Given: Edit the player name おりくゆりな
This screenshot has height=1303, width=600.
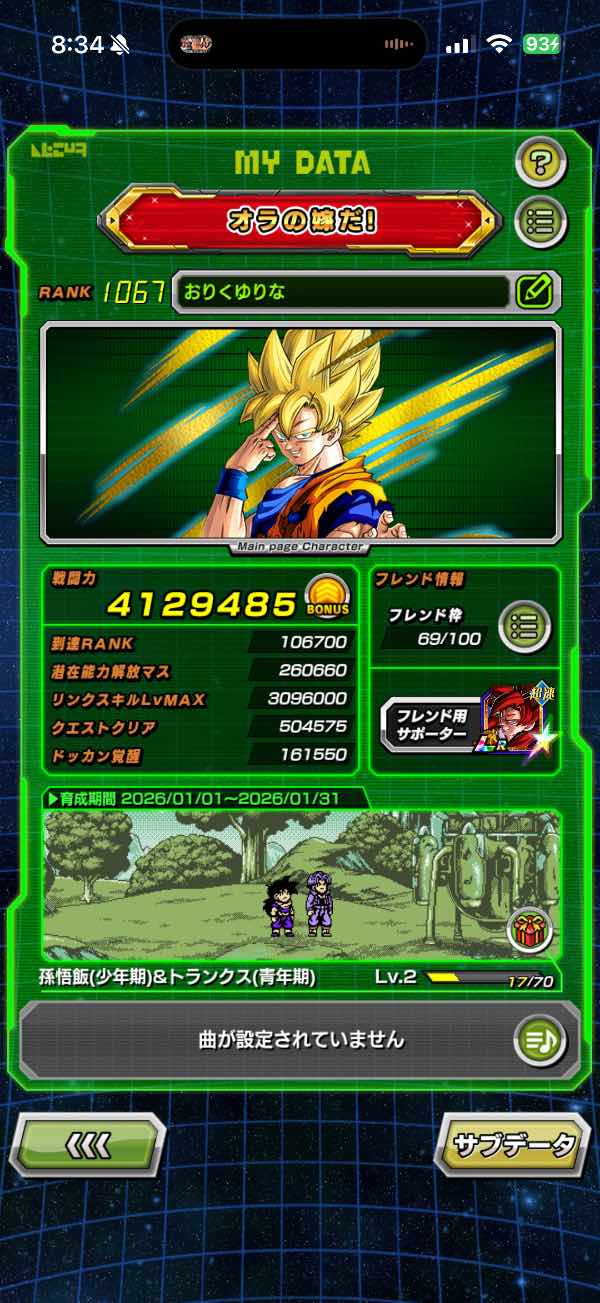Looking at the screenshot, I should coord(535,292).
